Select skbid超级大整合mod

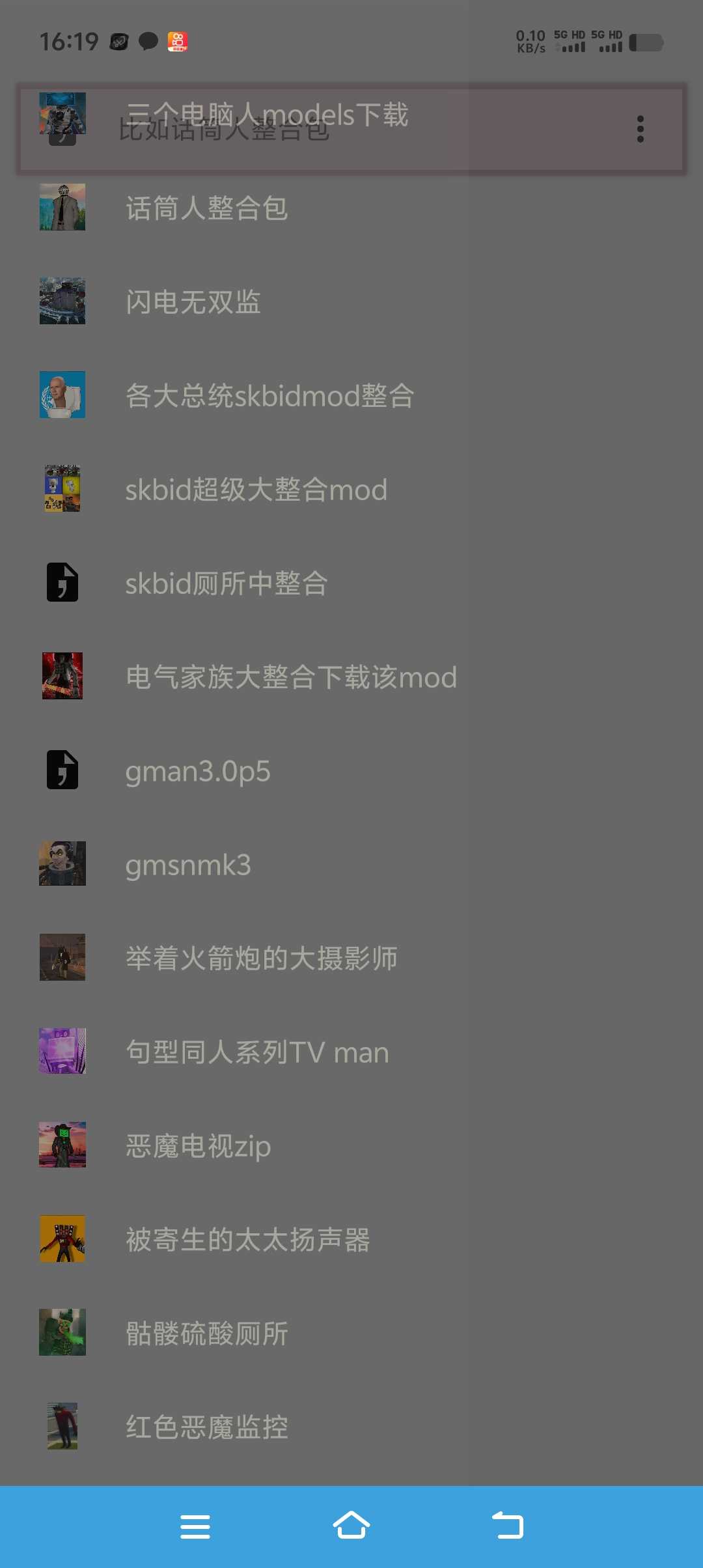coord(256,490)
